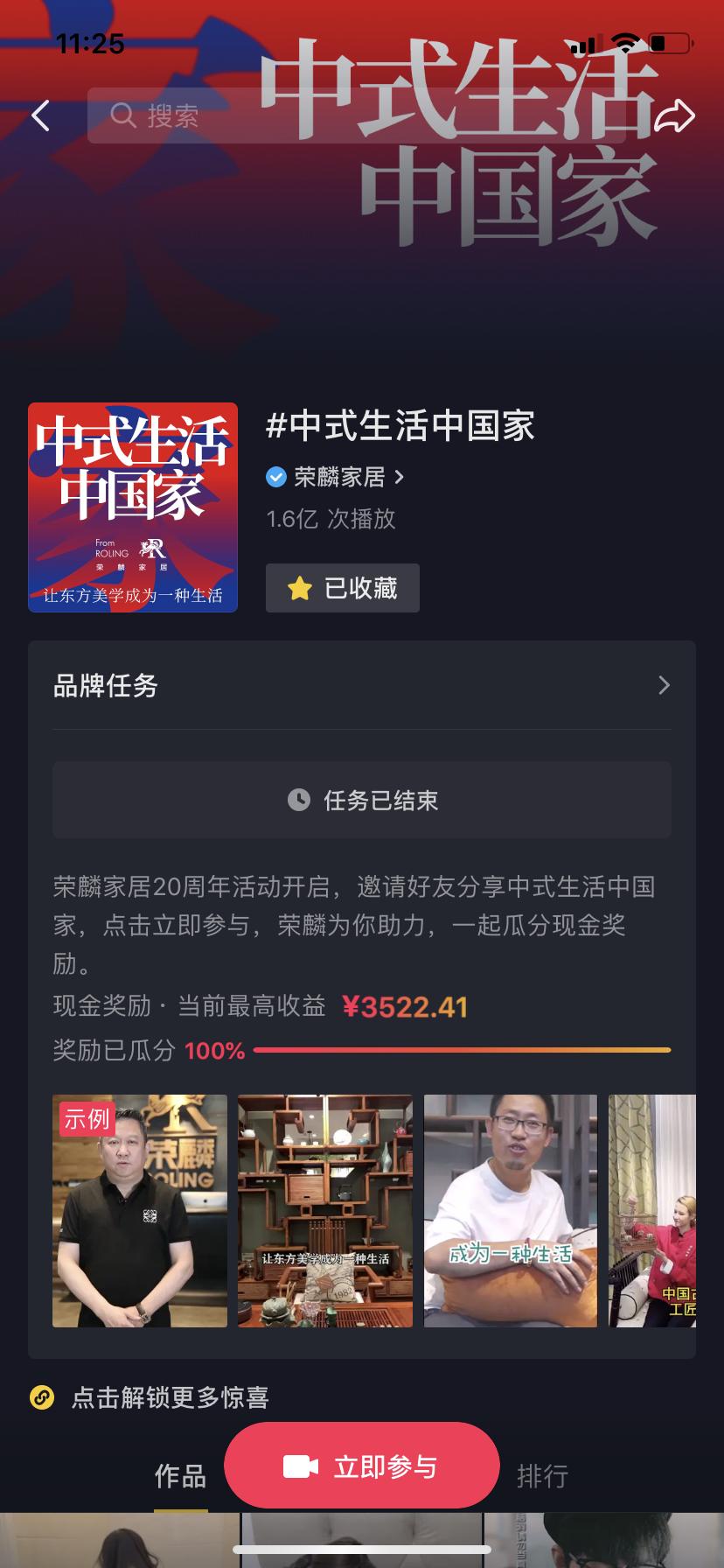The height and width of the screenshot is (1568, 724).
Task: Tap the Wi-Fi icon in the status bar
Action: (624, 42)
